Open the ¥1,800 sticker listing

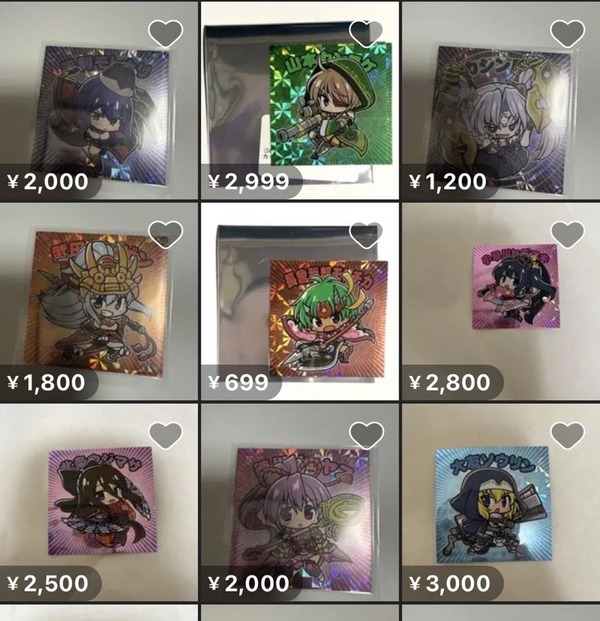100,300
